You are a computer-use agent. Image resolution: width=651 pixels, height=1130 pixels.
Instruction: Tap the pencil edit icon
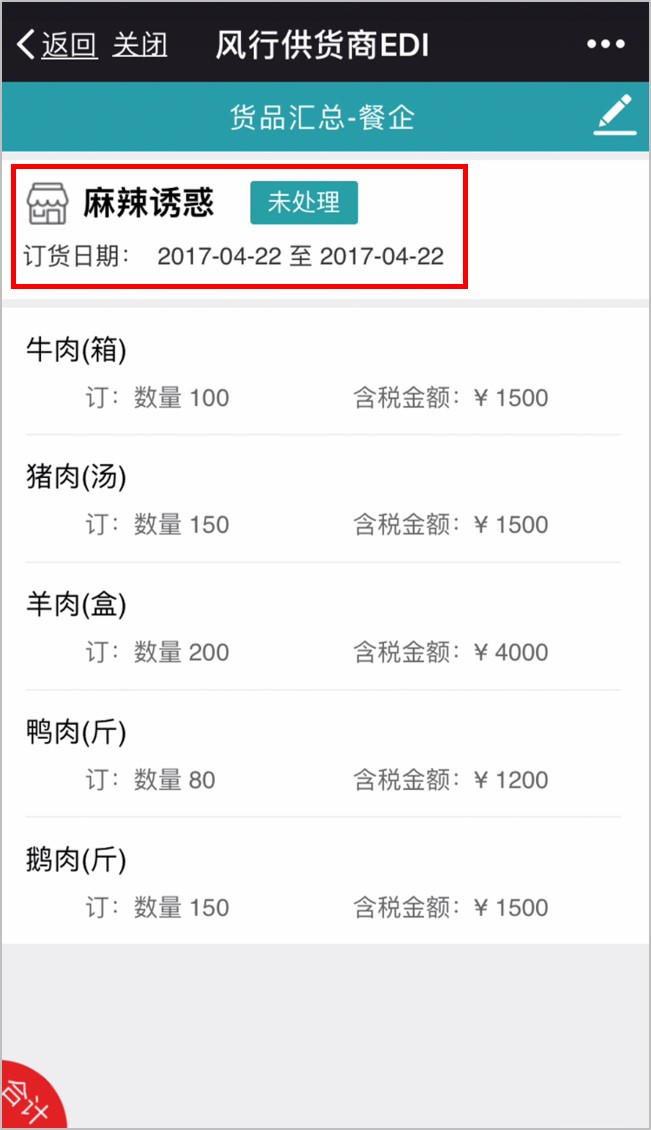615,115
